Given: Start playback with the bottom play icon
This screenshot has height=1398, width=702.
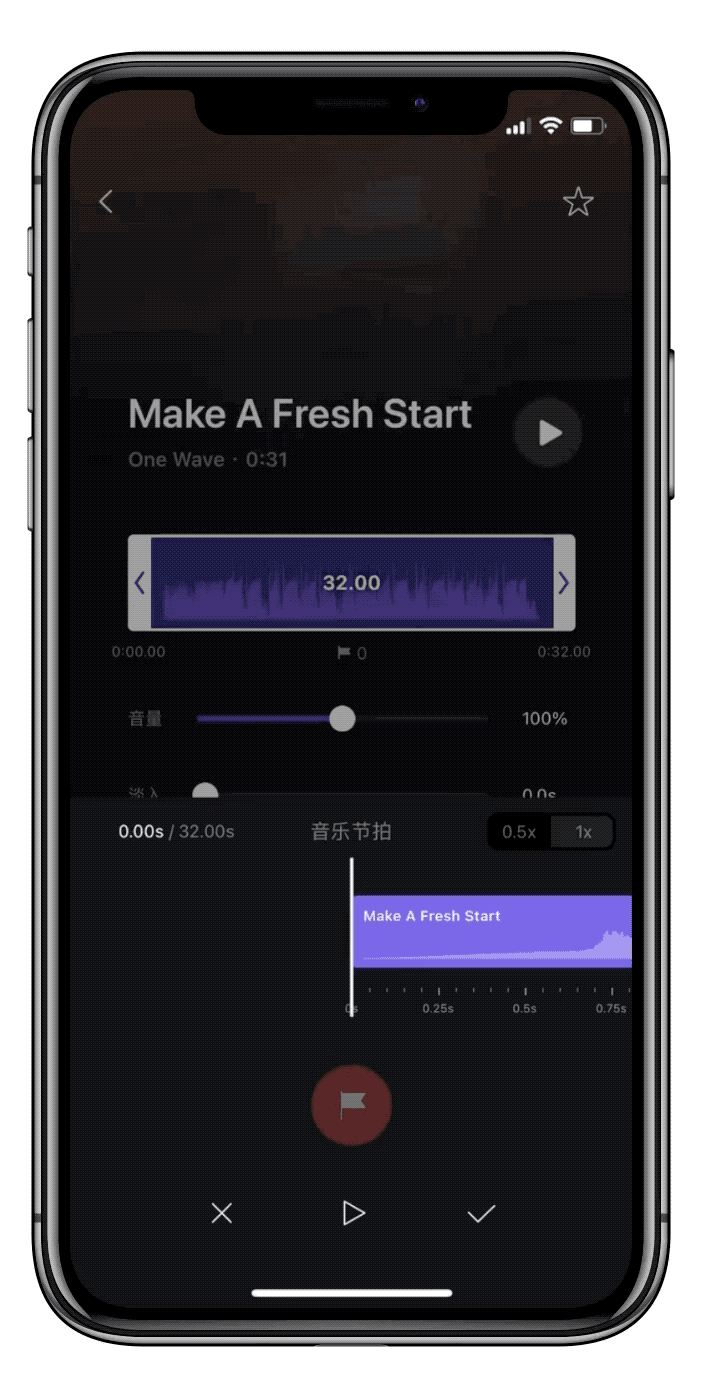Looking at the screenshot, I should click(352, 1213).
